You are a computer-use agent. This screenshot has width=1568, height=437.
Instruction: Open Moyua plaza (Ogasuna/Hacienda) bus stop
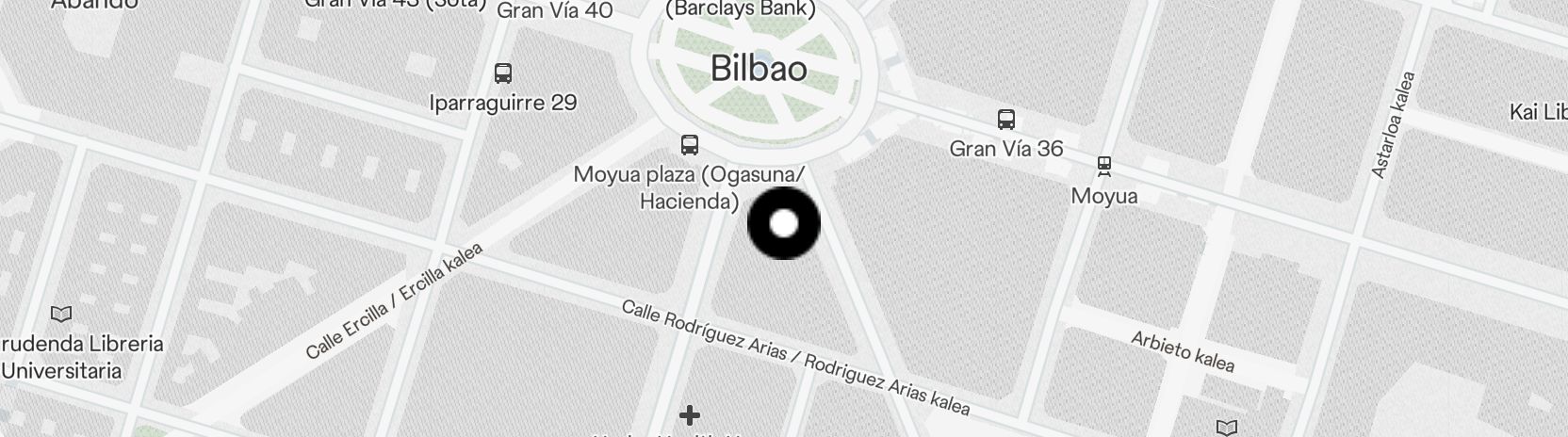click(690, 145)
